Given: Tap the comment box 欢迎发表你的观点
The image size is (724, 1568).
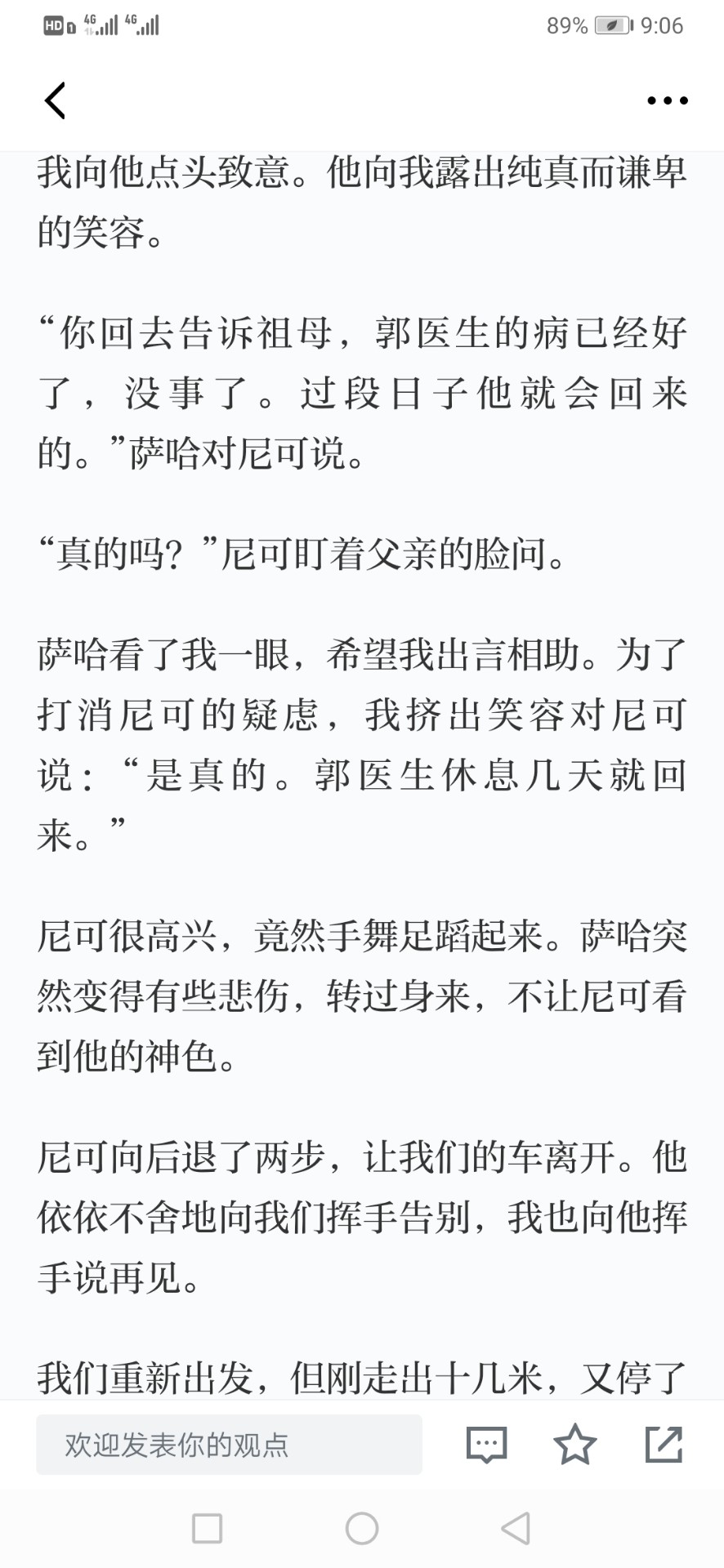Looking at the screenshot, I should (x=229, y=1445).
